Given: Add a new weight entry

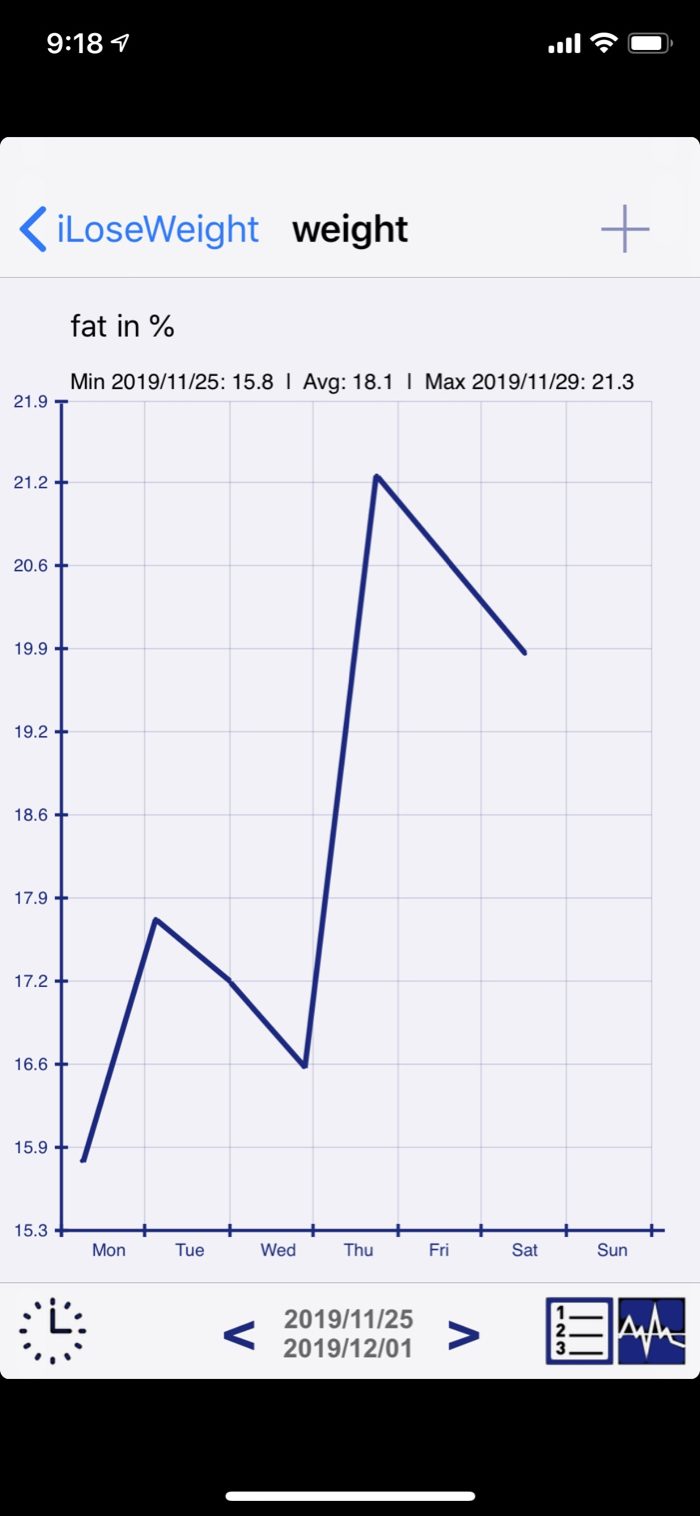Looking at the screenshot, I should [x=625, y=229].
